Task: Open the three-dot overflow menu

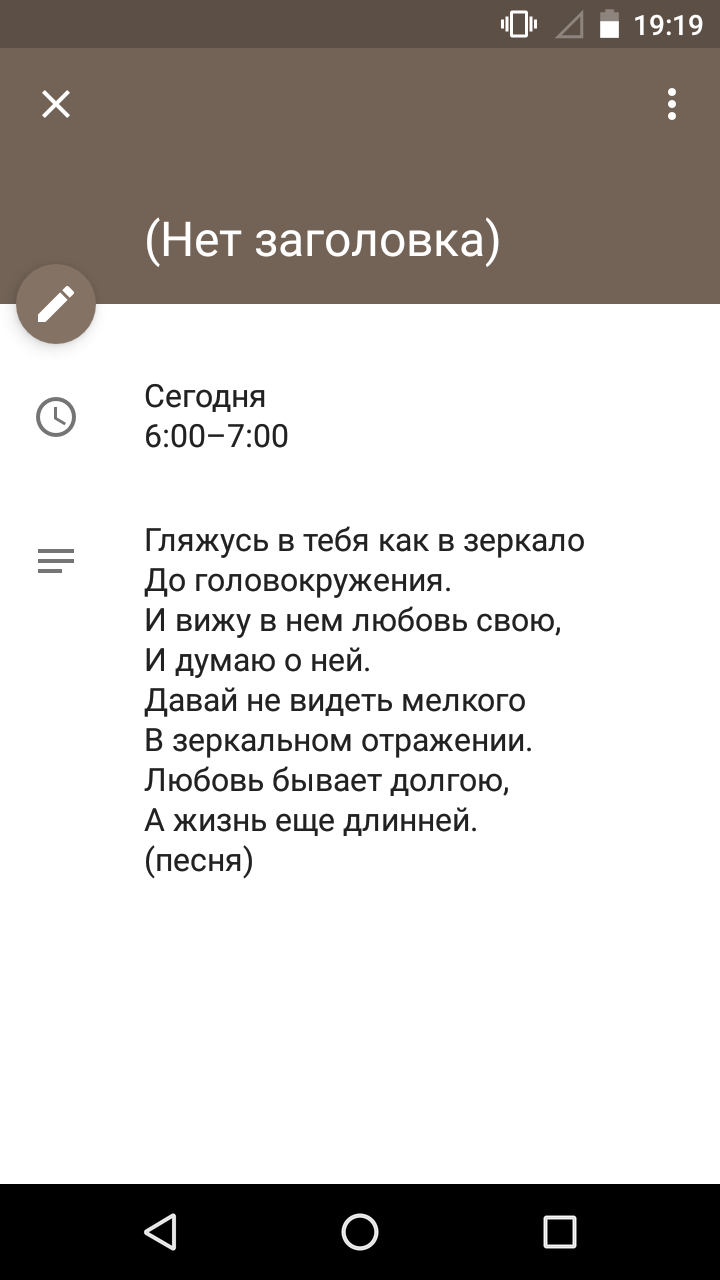Action: (672, 104)
